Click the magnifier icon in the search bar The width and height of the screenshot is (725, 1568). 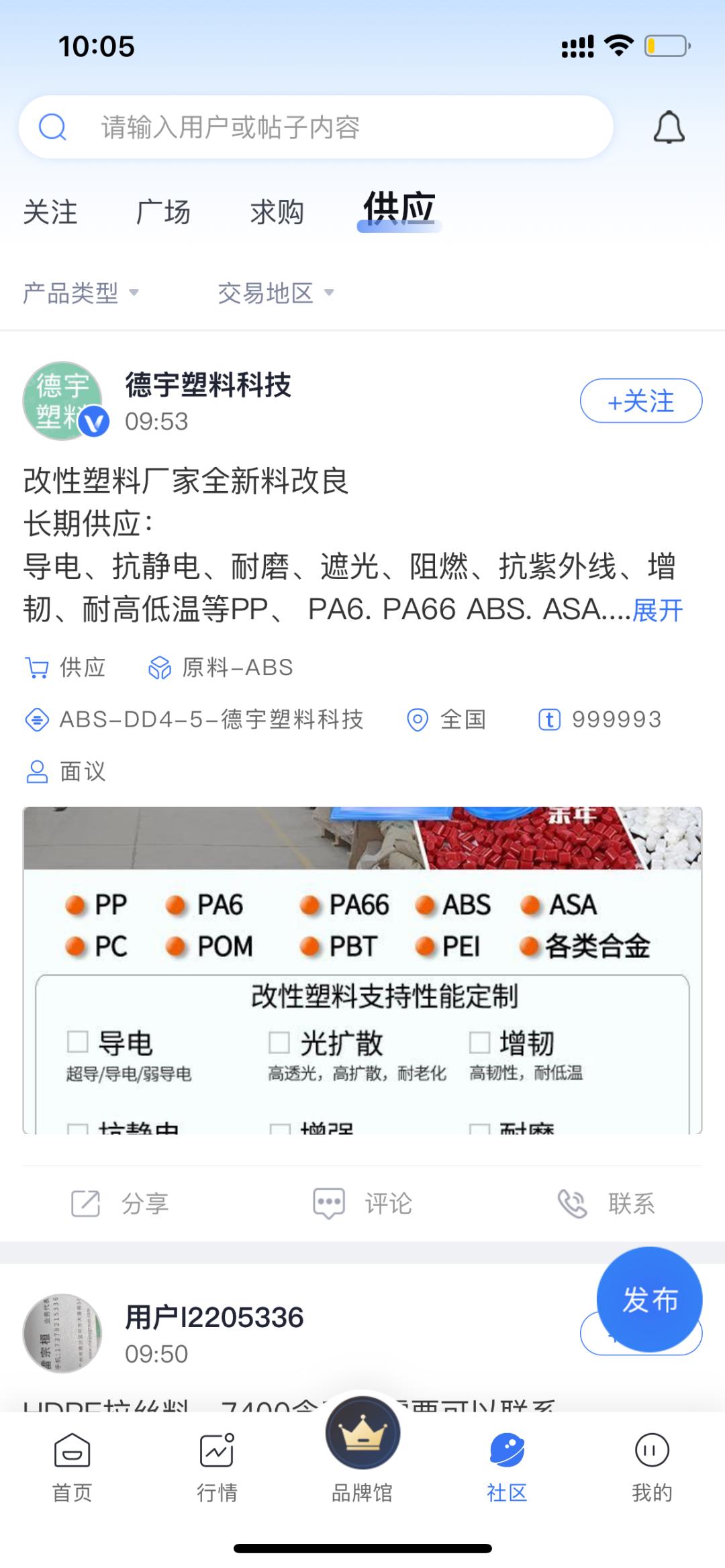[x=52, y=127]
